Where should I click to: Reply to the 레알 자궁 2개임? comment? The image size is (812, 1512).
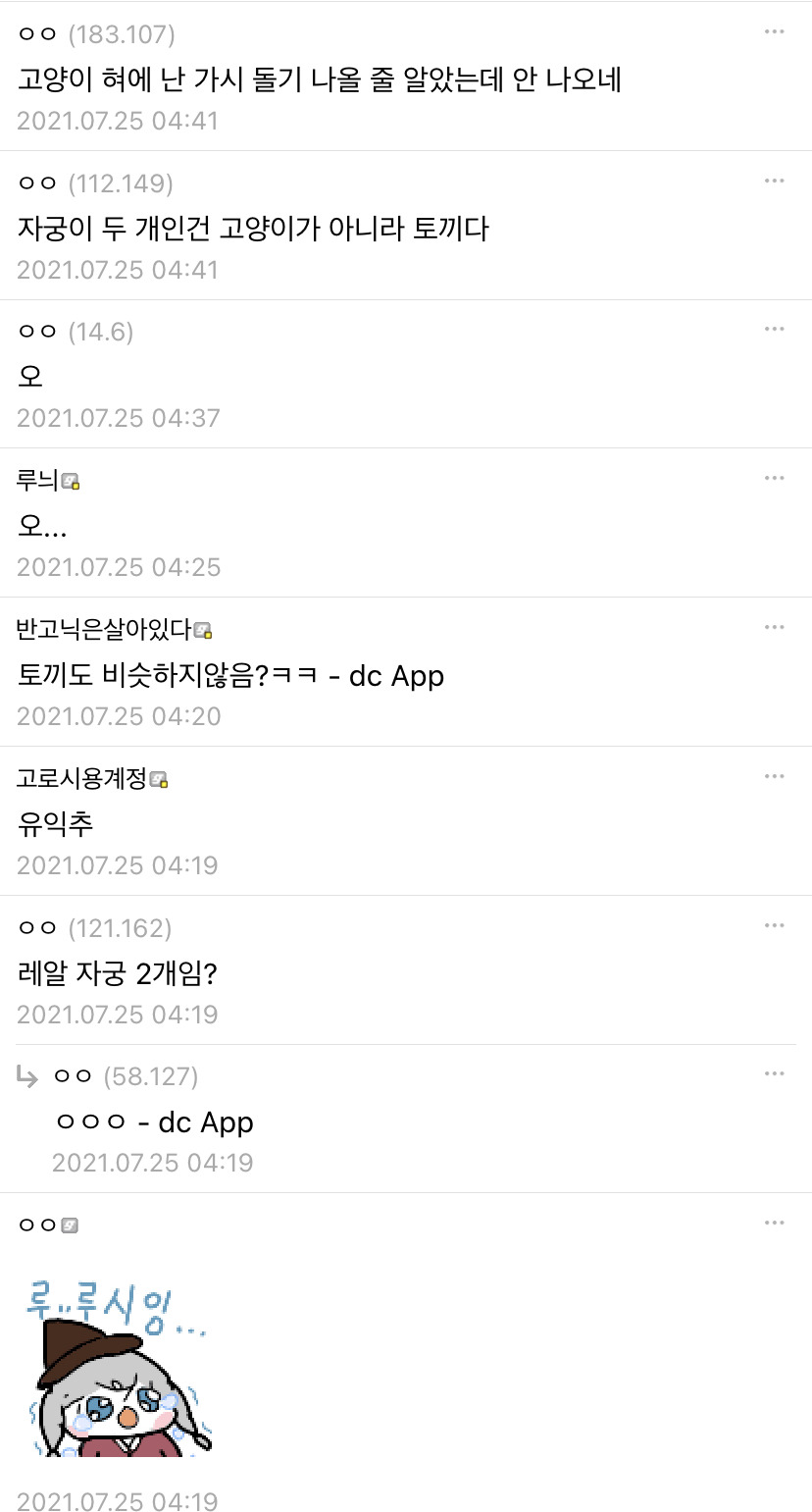tap(118, 973)
